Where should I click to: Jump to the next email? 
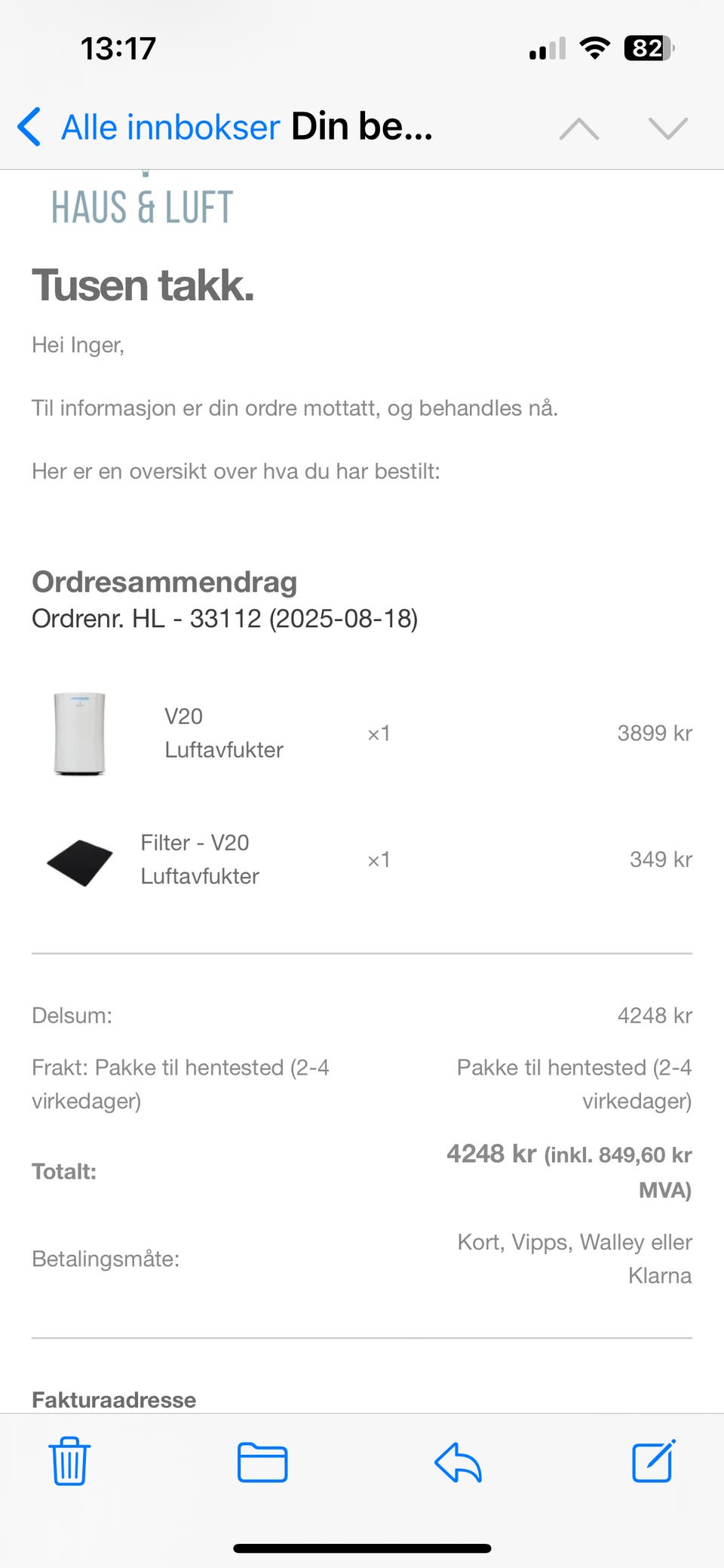point(668,128)
